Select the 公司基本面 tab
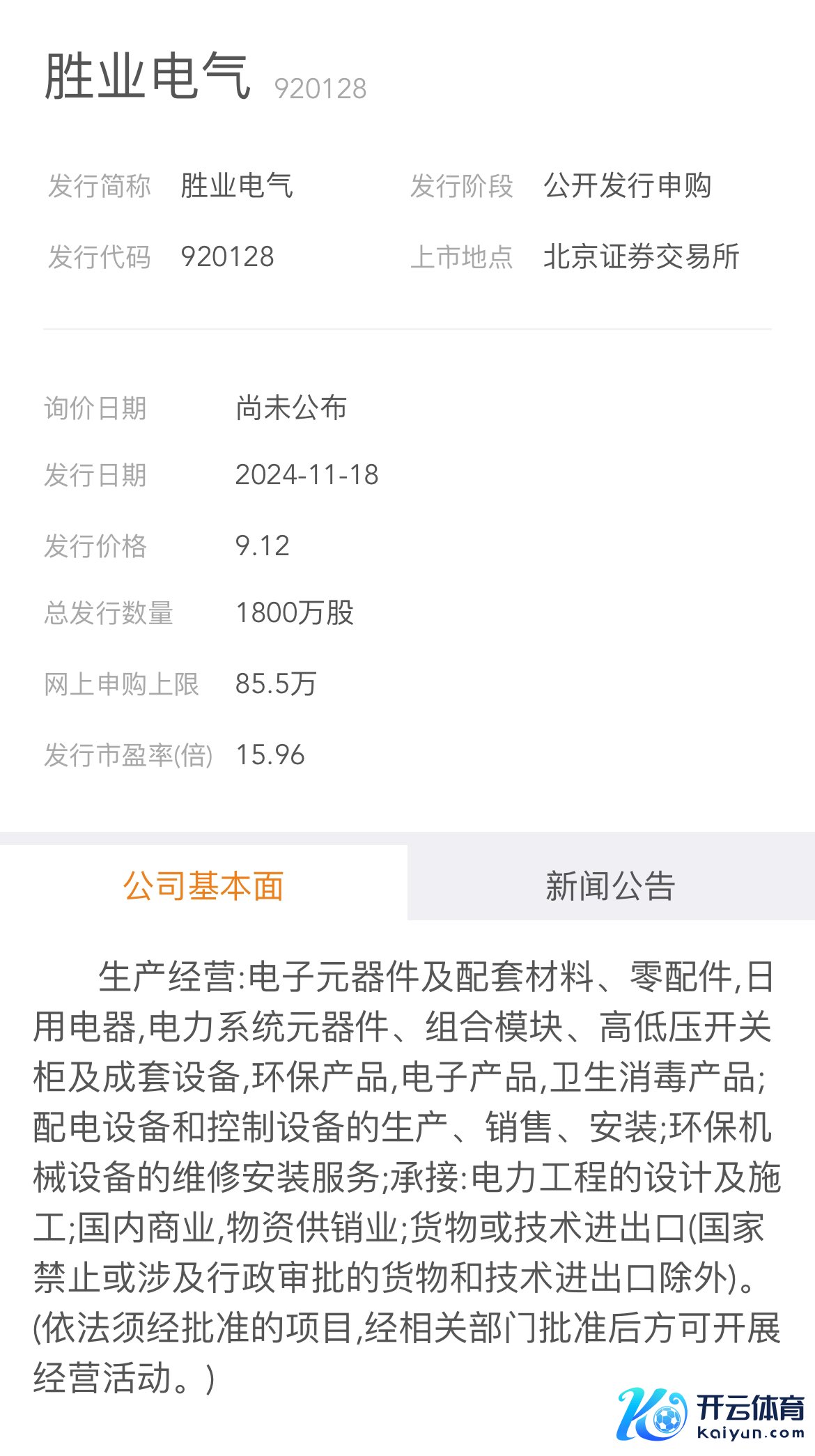This screenshot has width=815, height=1456. tap(203, 885)
